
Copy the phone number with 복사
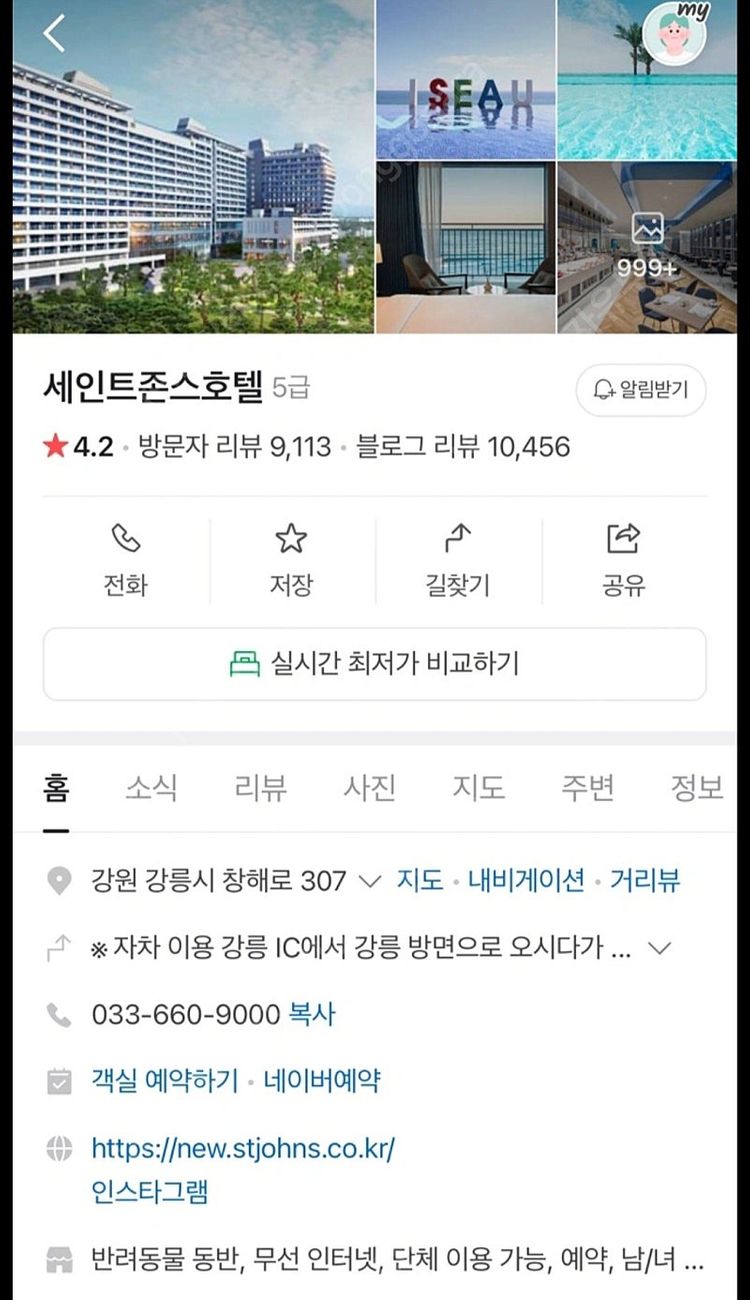click(312, 1015)
